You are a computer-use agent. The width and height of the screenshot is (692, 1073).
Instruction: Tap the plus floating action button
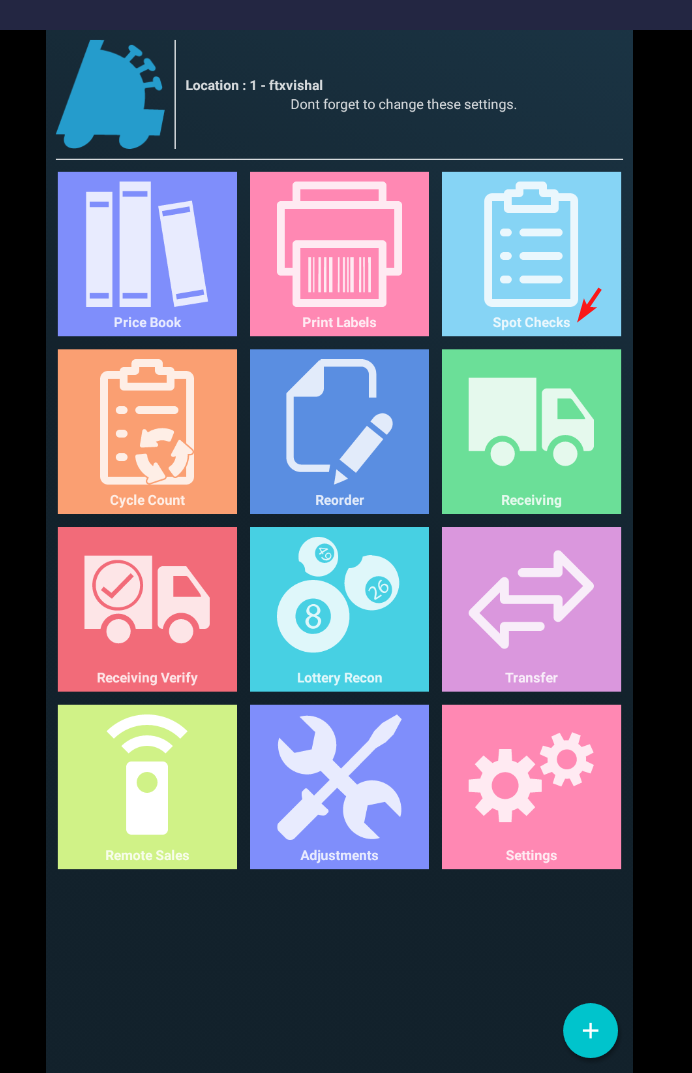click(590, 1030)
